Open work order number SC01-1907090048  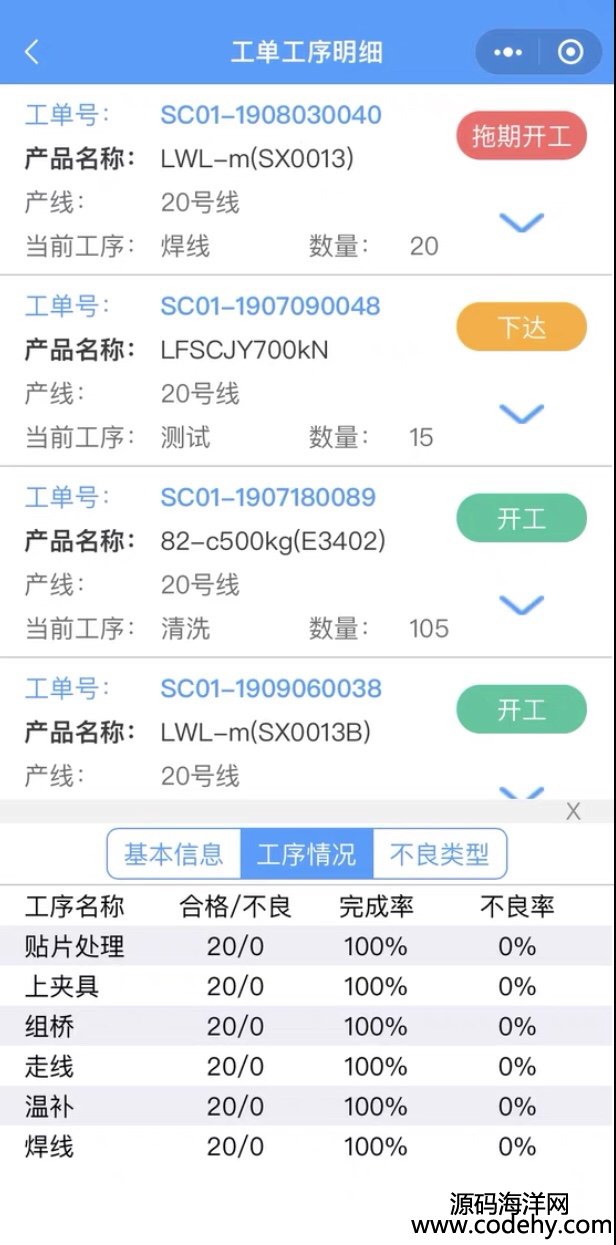(271, 306)
